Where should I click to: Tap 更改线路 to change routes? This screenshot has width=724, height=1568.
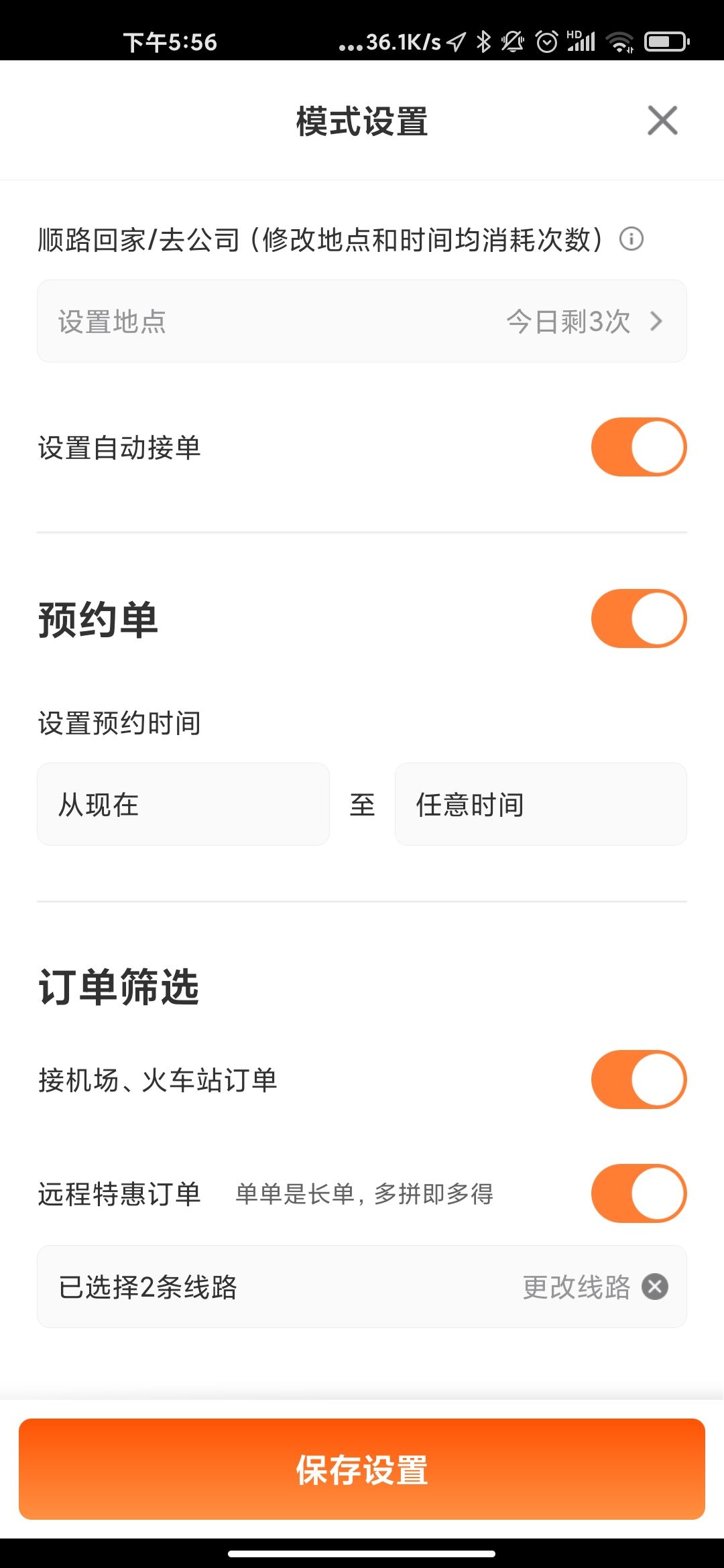(x=576, y=1287)
